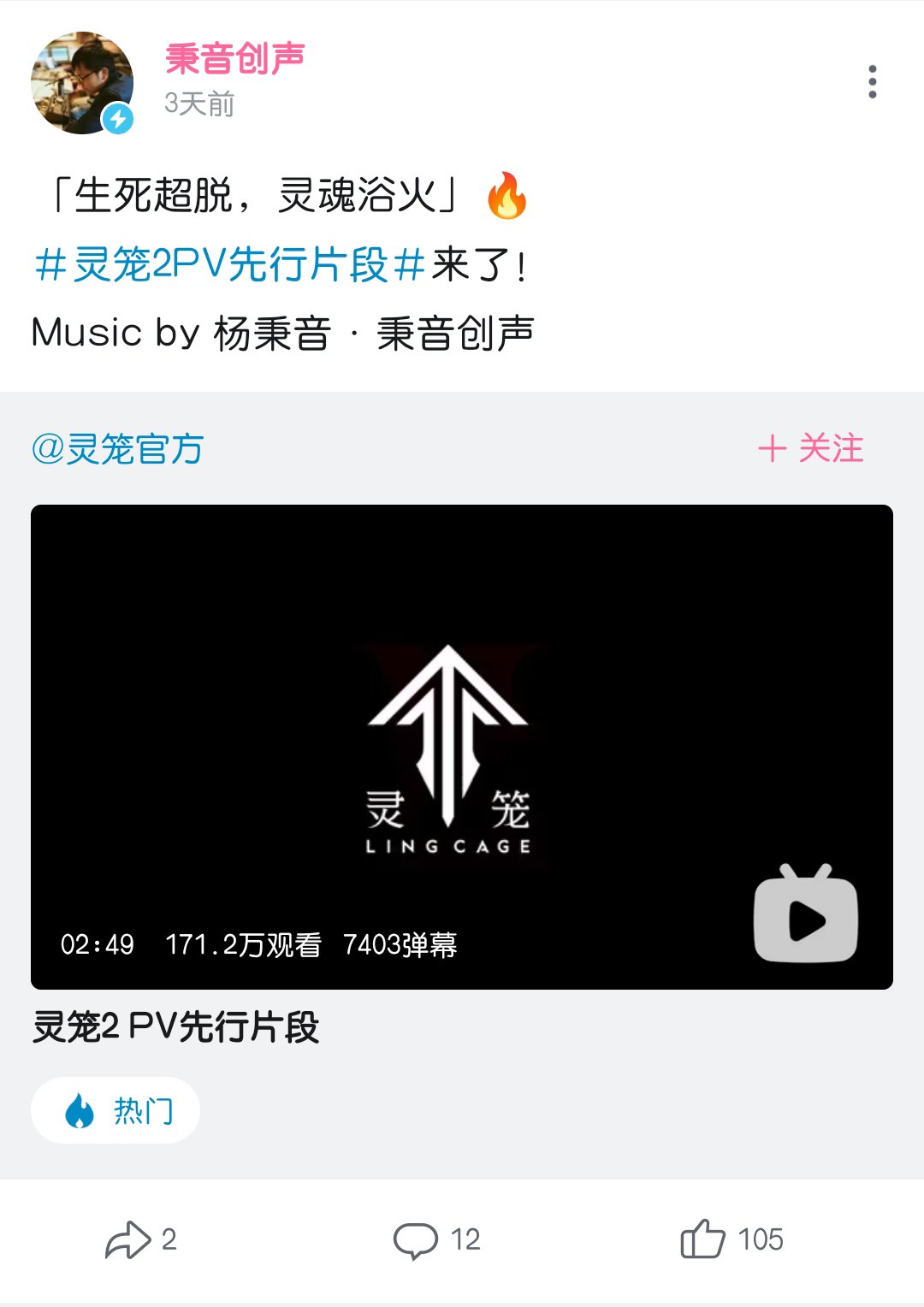Image resolution: width=924 pixels, height=1307 pixels.
Task: Open 秉音创声's profile avatar
Action: point(82,83)
